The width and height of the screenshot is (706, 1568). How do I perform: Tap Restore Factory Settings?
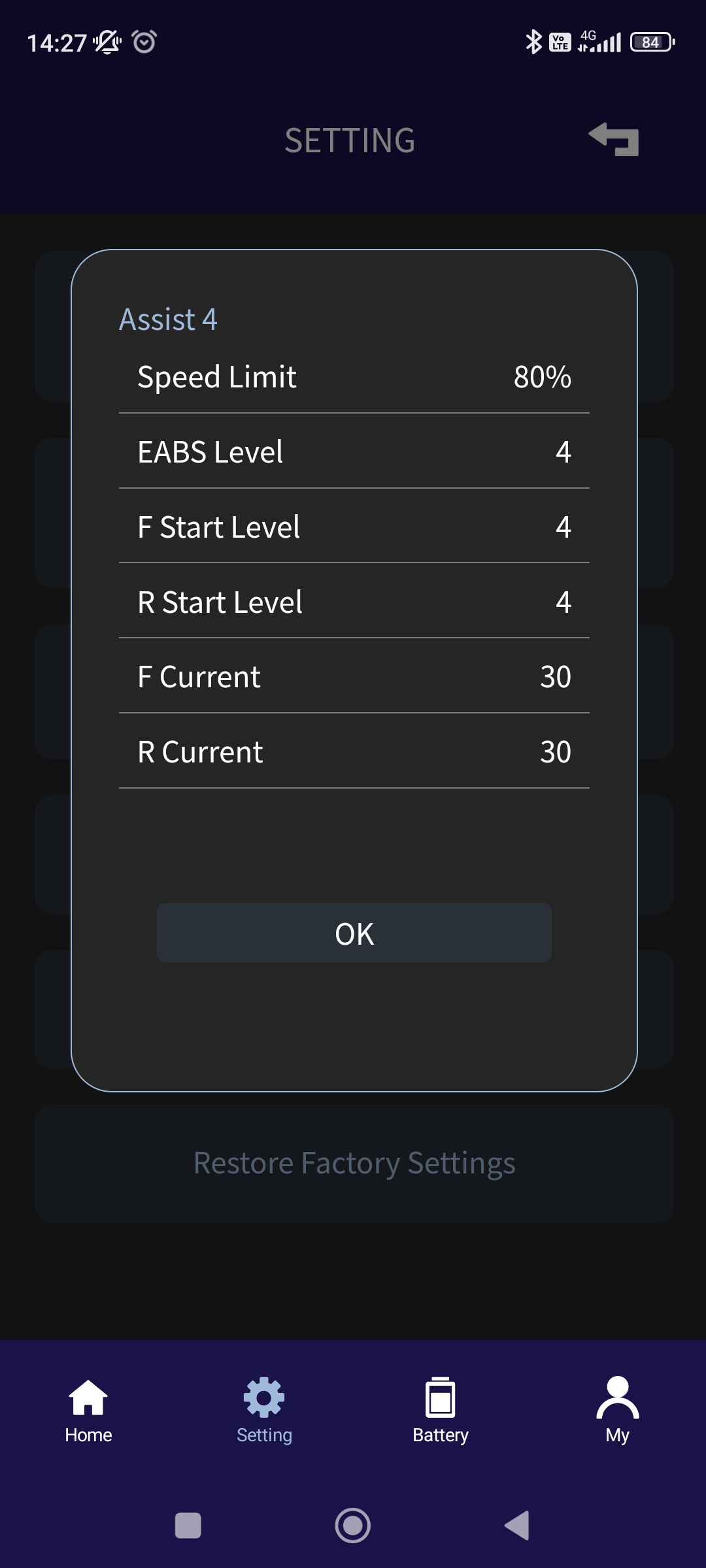pos(354,1164)
